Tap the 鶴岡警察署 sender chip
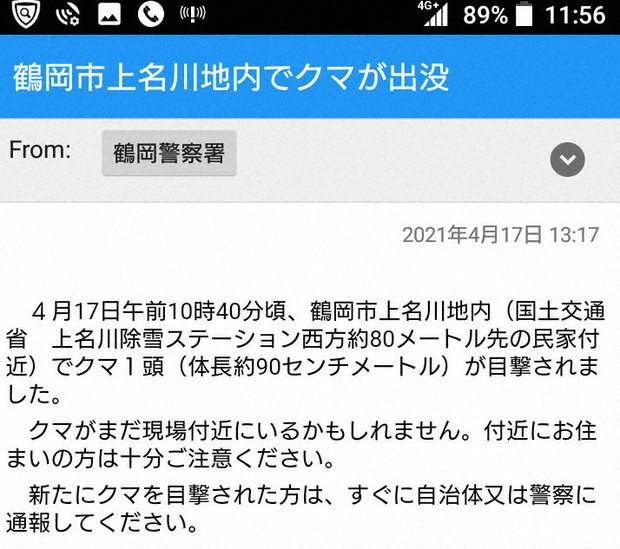The image size is (620, 549). pos(169,155)
